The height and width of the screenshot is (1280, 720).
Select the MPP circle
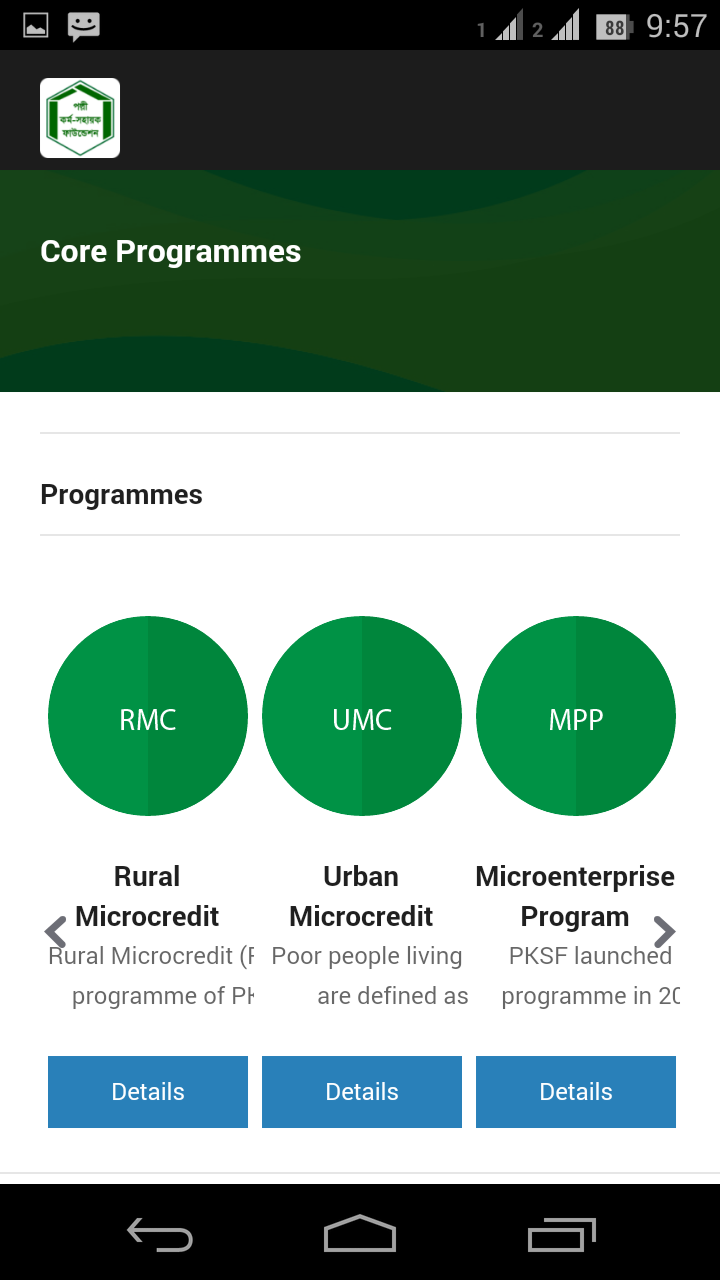point(576,716)
